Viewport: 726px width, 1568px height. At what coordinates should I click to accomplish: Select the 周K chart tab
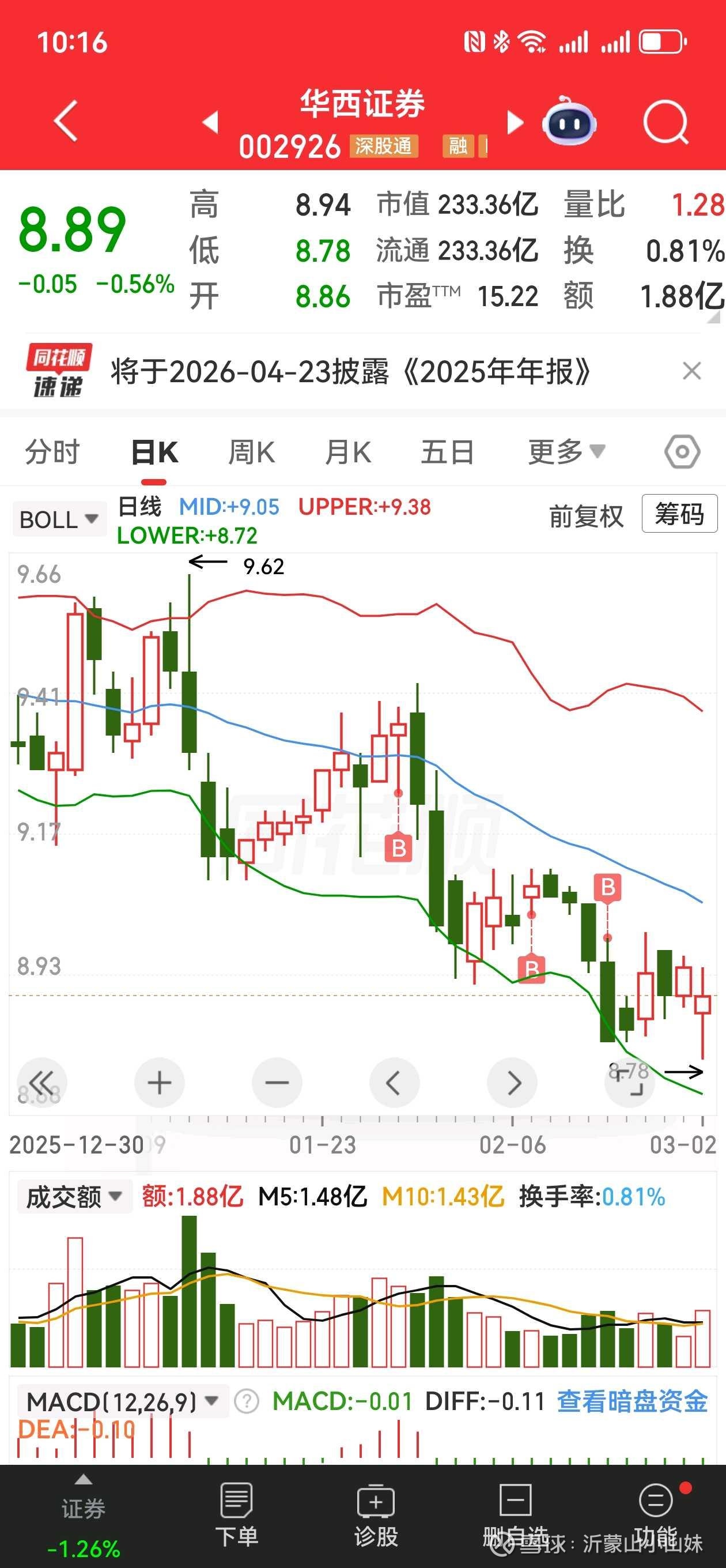click(x=251, y=453)
